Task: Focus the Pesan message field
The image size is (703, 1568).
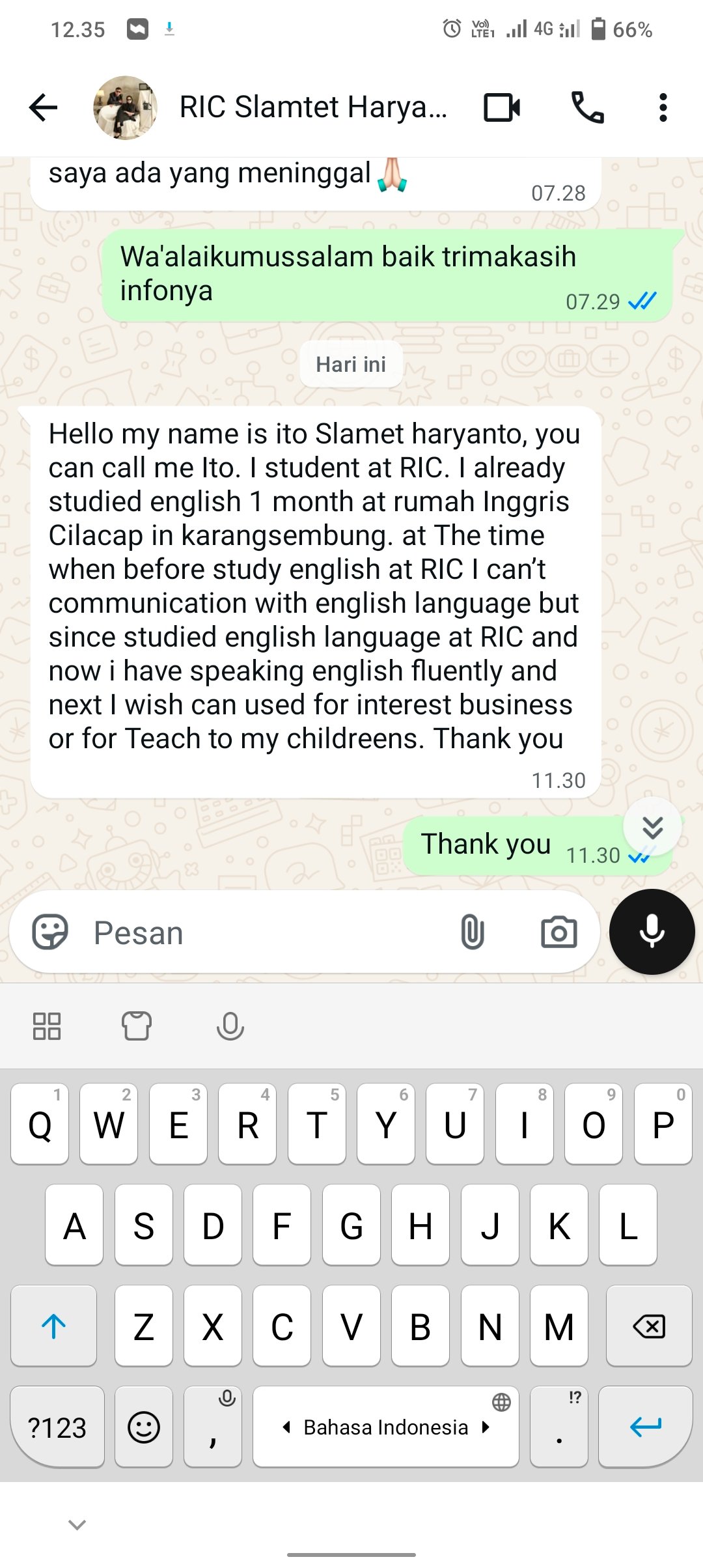Action: pyautogui.click(x=260, y=932)
